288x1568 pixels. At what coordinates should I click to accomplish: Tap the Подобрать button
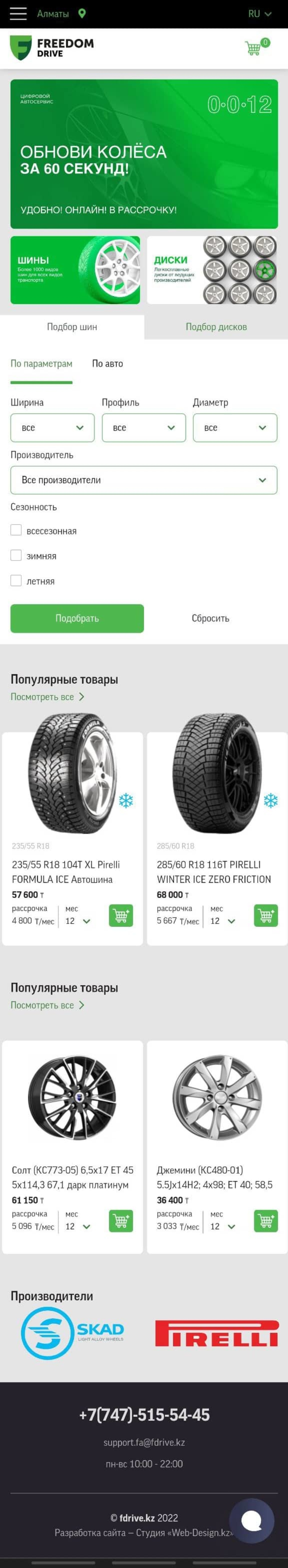(x=77, y=618)
